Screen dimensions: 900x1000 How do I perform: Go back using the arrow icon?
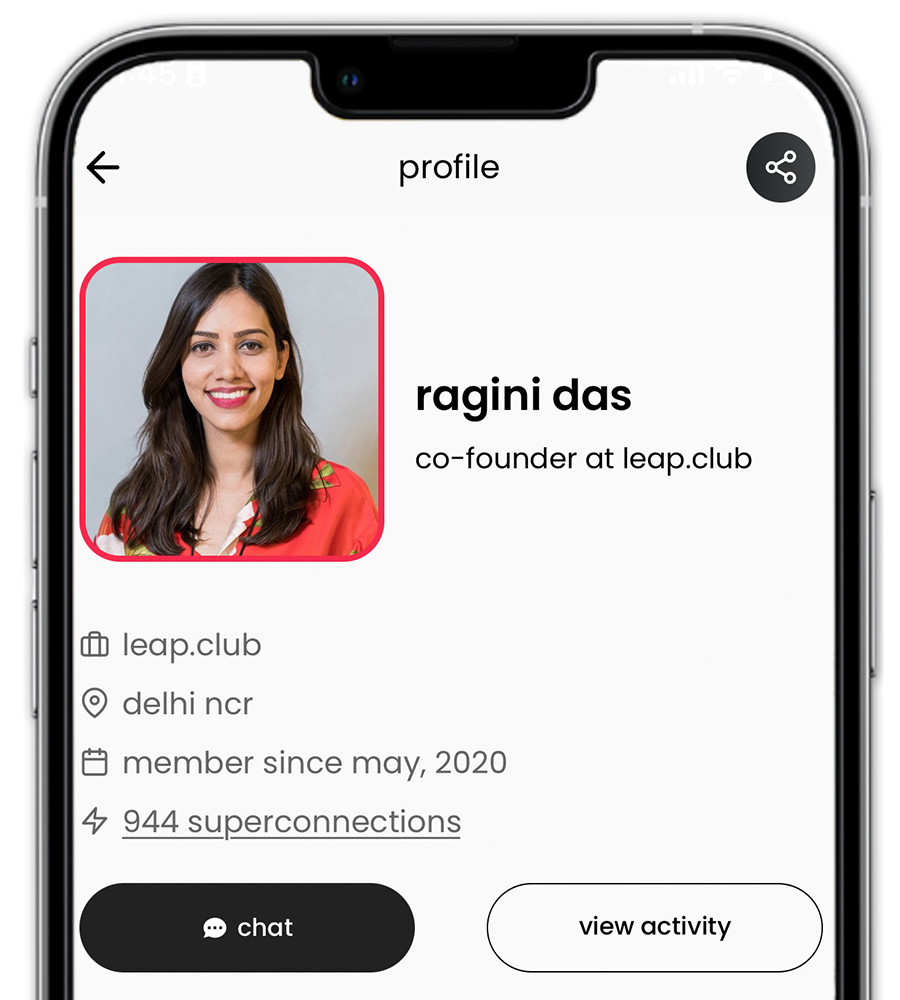click(103, 168)
